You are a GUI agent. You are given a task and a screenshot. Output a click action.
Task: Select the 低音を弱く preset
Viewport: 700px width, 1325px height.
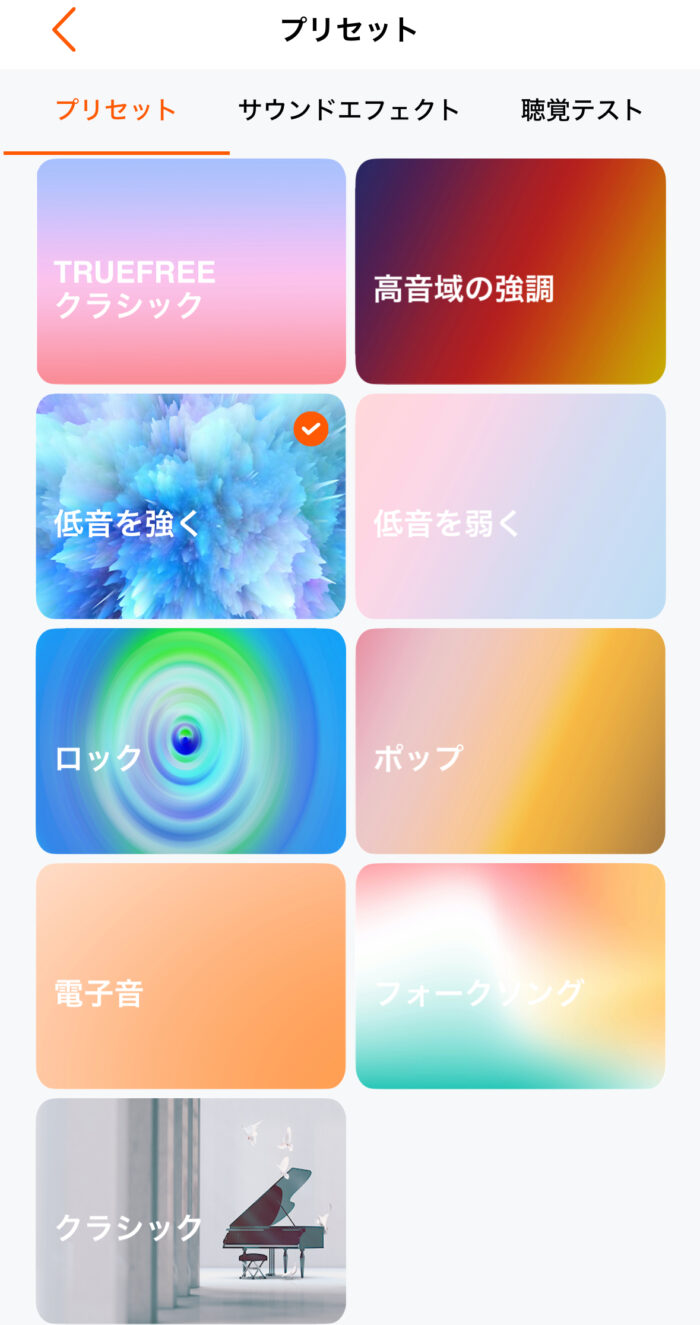point(510,506)
